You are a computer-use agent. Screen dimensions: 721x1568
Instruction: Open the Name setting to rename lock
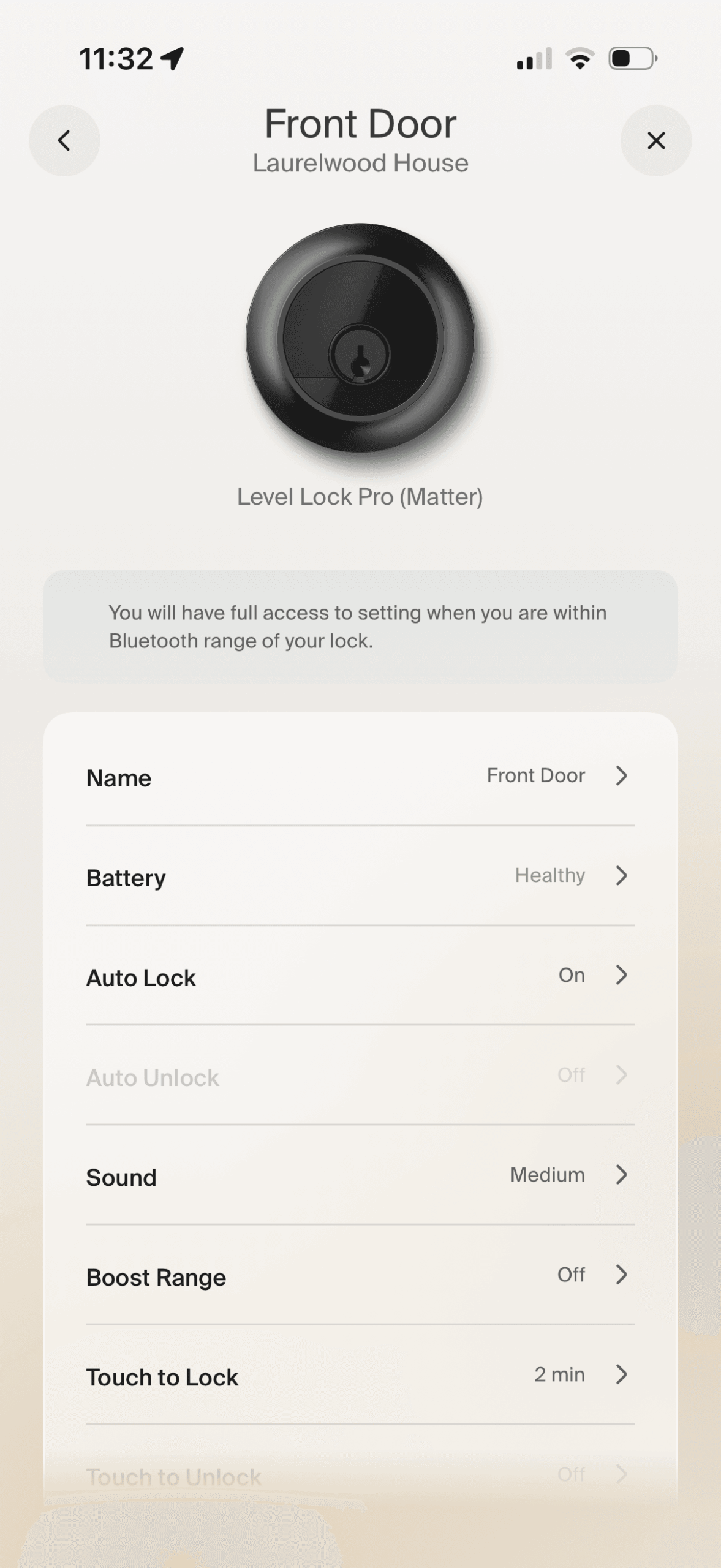pyautogui.click(x=361, y=777)
